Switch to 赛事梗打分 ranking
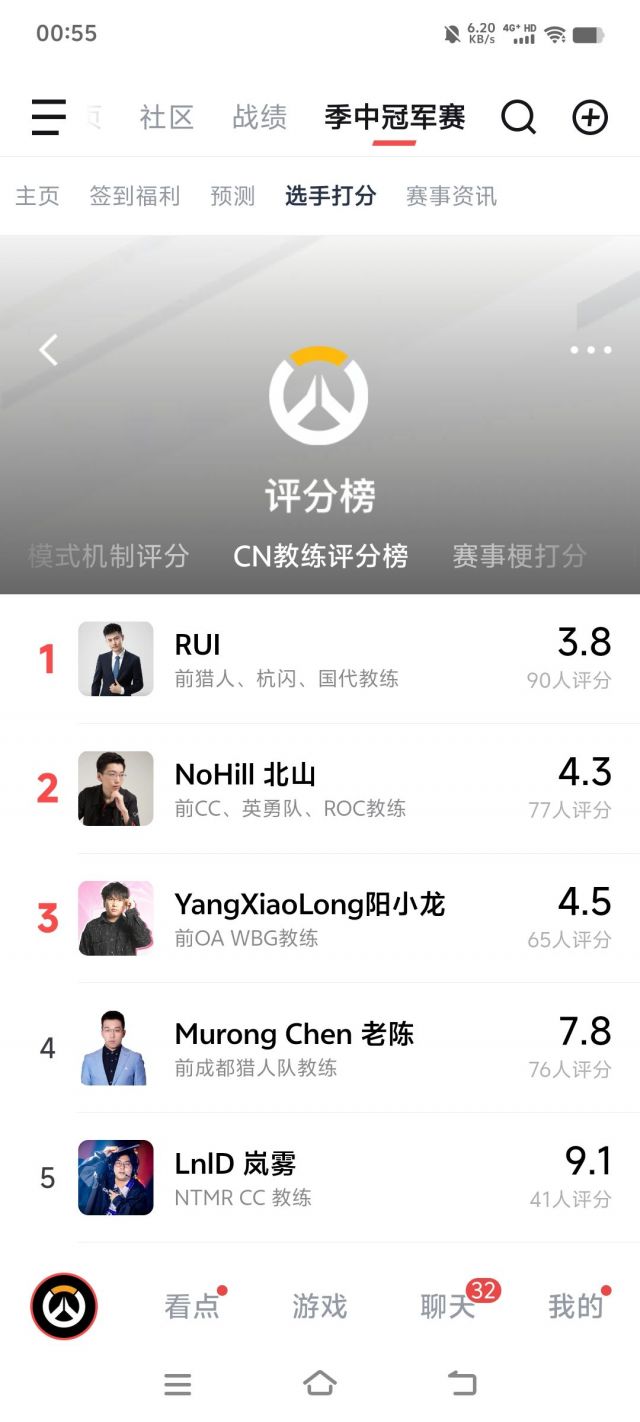This screenshot has width=640, height=1422. [x=519, y=556]
